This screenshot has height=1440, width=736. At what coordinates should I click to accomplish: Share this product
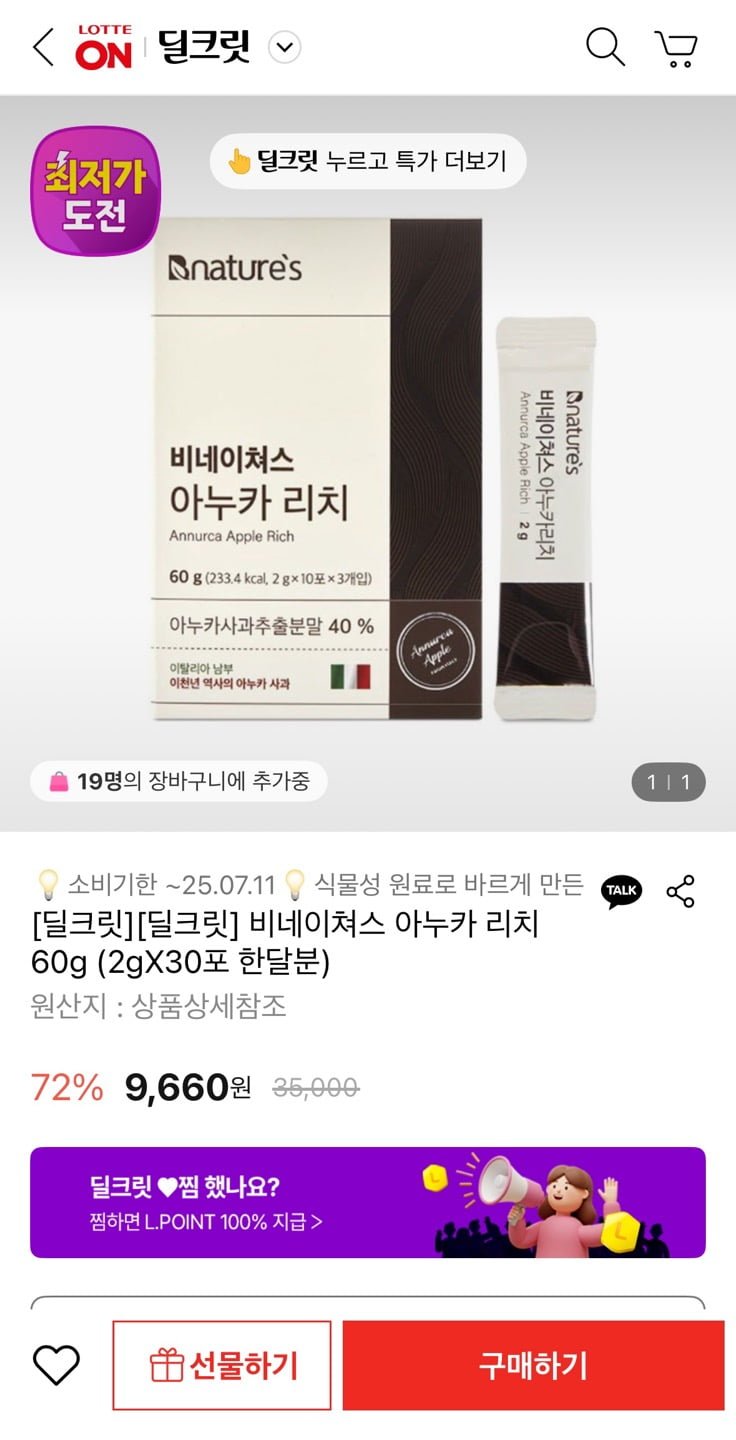pyautogui.click(x=680, y=891)
